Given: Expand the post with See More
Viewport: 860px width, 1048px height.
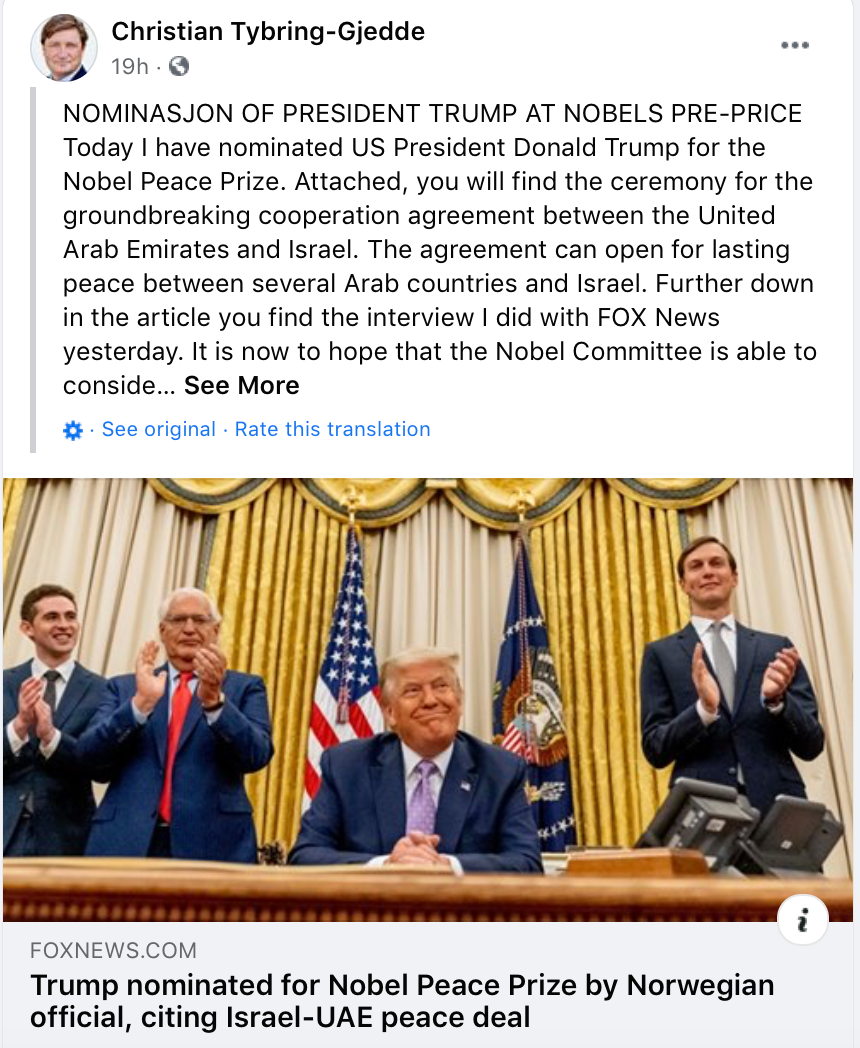Looking at the screenshot, I should pos(241,386).
